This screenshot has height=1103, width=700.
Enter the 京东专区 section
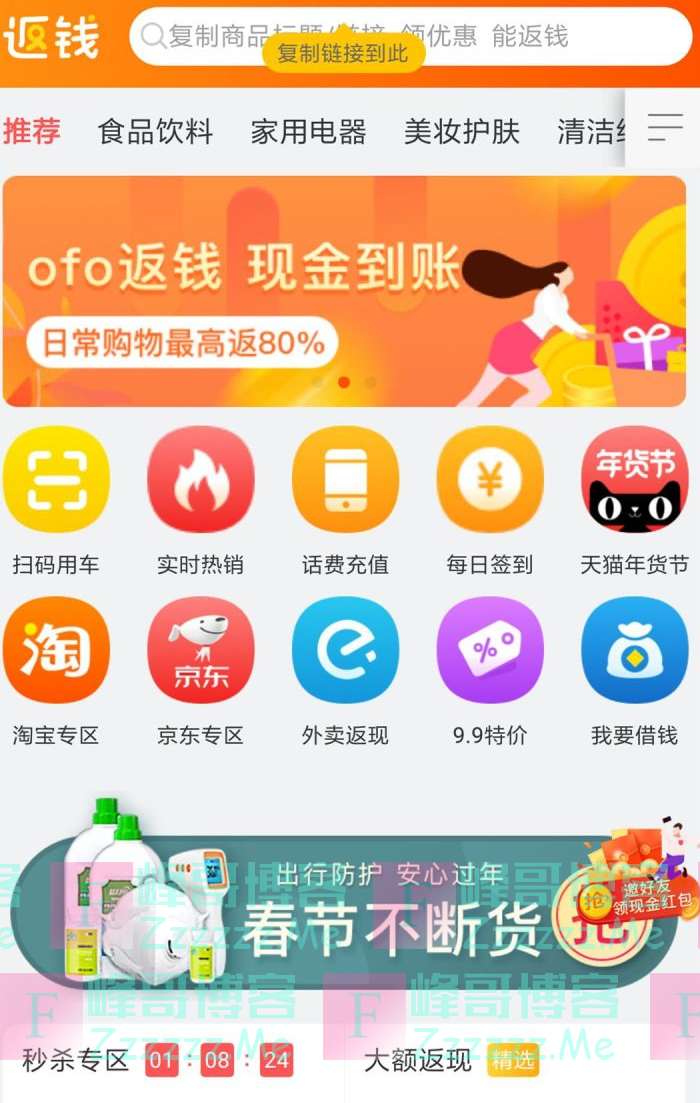coord(200,652)
